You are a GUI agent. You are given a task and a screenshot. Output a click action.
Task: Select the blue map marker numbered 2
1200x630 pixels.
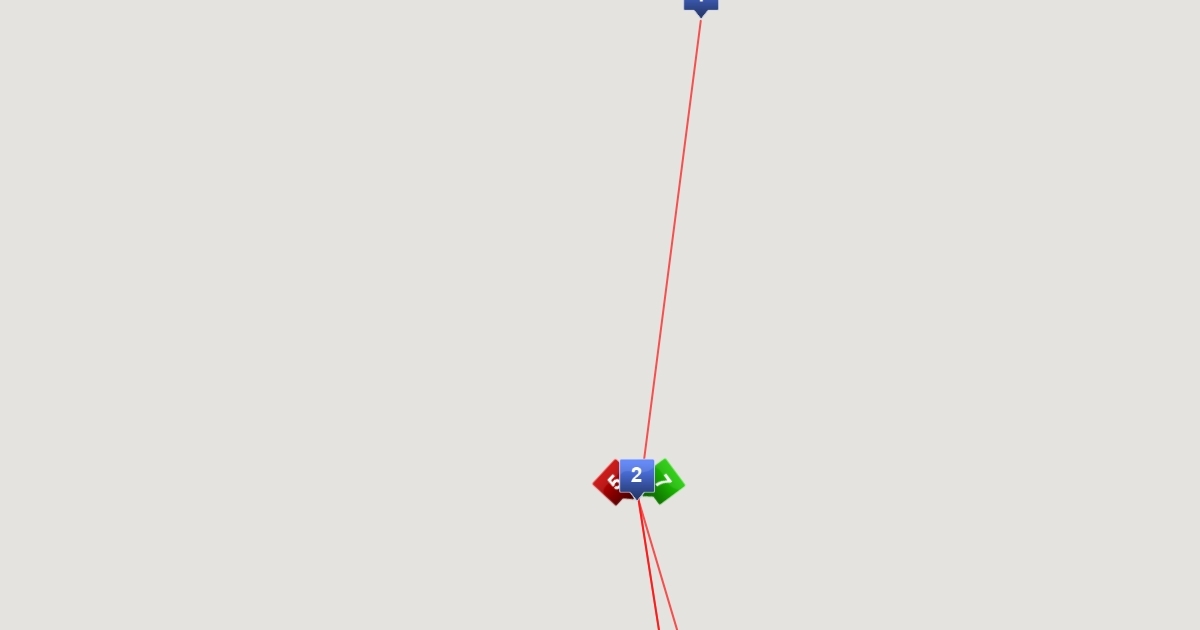coord(637,476)
